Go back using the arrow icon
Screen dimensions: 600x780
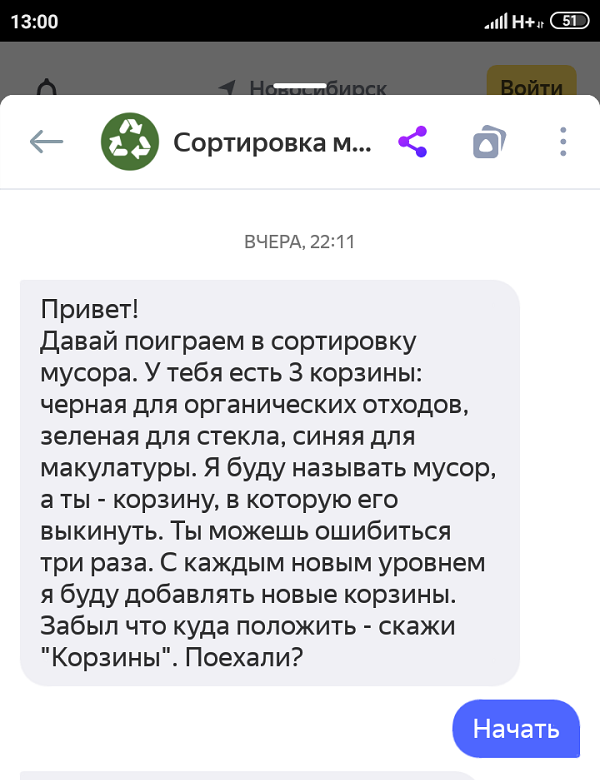point(46,142)
